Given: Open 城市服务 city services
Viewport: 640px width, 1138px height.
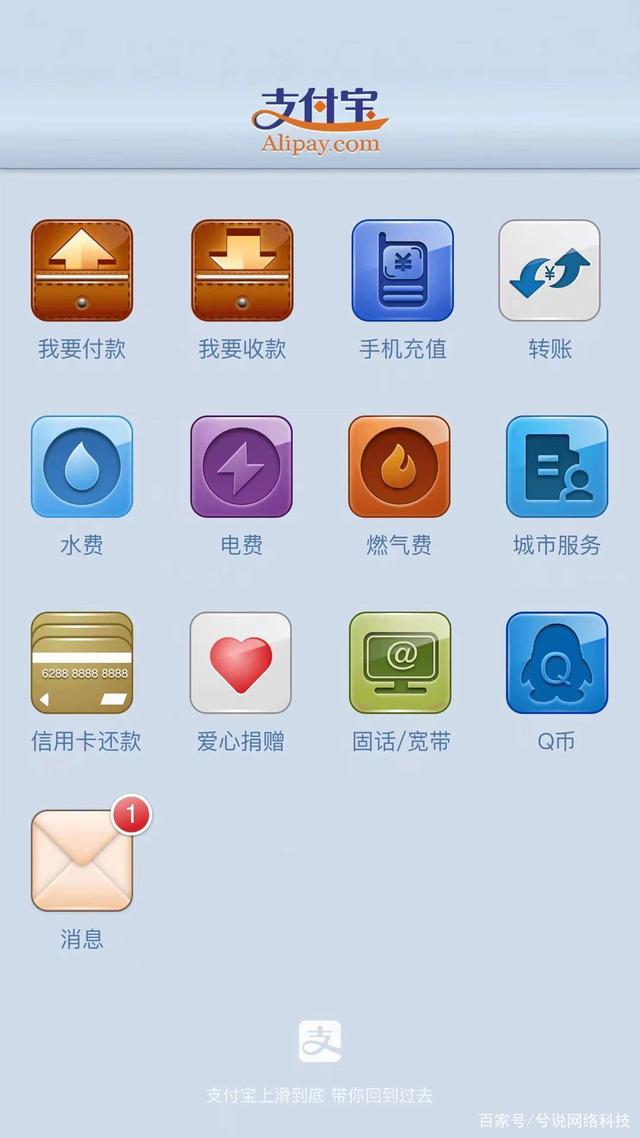Looking at the screenshot, I should pyautogui.click(x=557, y=466).
